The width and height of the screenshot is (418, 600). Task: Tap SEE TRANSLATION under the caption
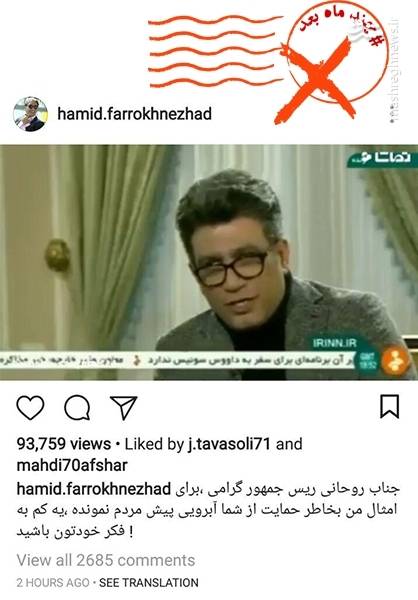pos(149,583)
